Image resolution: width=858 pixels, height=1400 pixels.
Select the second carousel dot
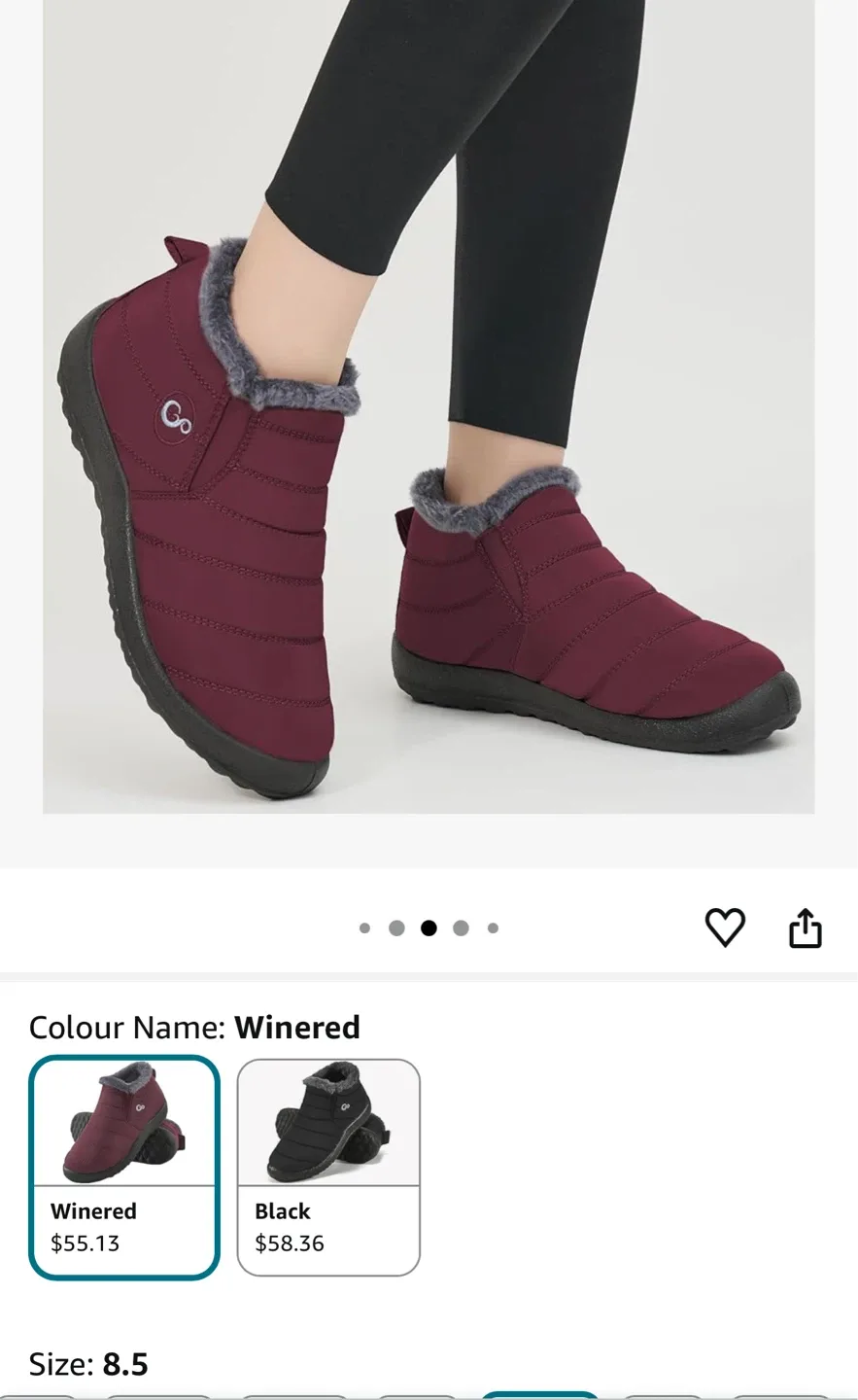coord(396,927)
